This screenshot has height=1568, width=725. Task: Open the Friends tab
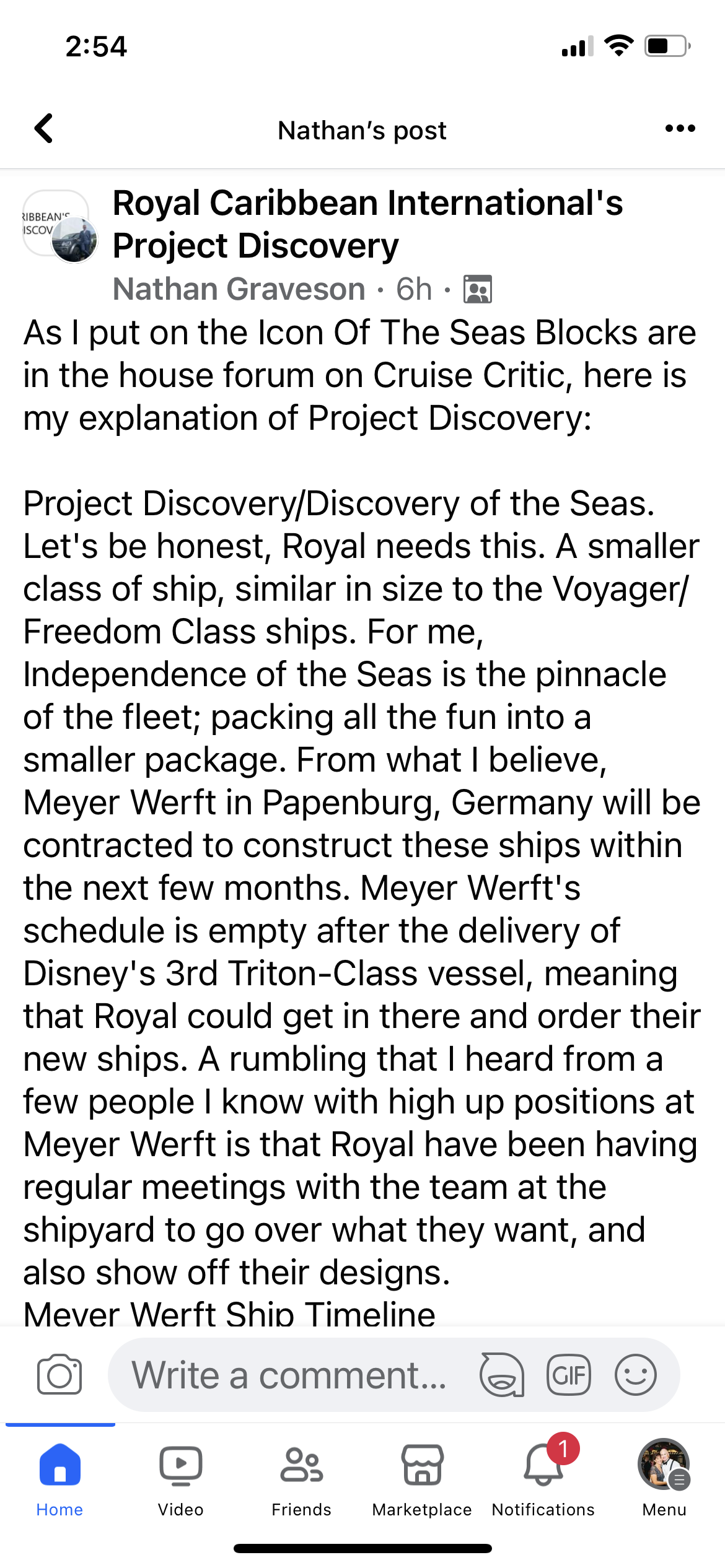(x=301, y=1481)
